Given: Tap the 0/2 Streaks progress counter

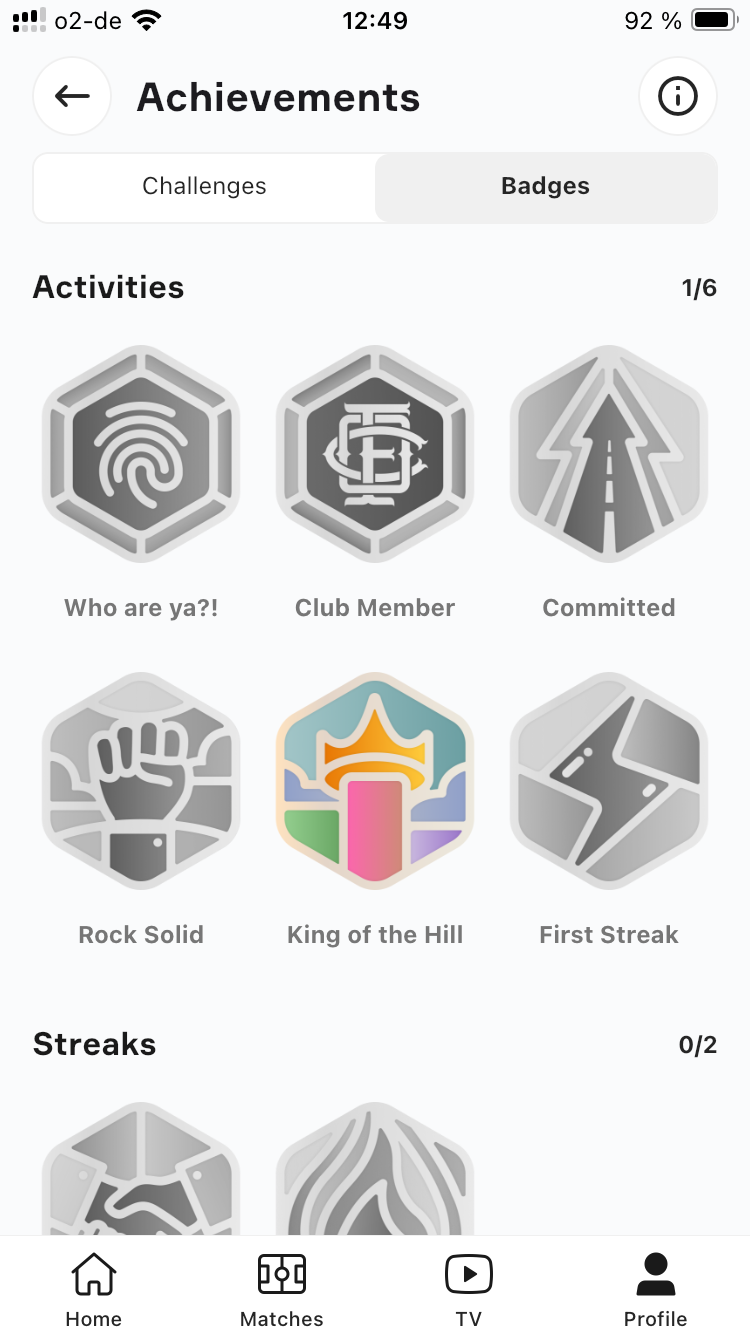Looking at the screenshot, I should (x=698, y=1044).
